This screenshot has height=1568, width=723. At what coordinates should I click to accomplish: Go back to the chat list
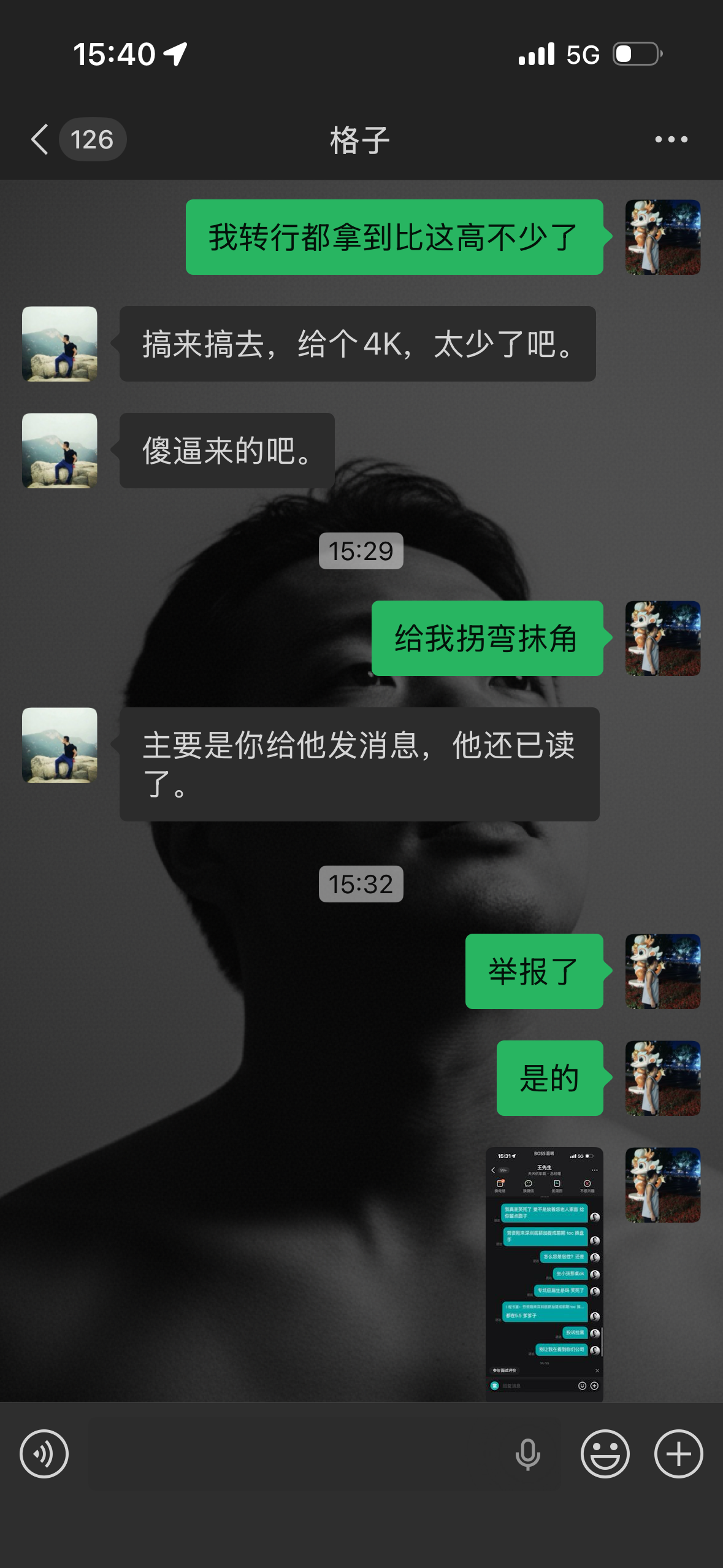(x=40, y=139)
